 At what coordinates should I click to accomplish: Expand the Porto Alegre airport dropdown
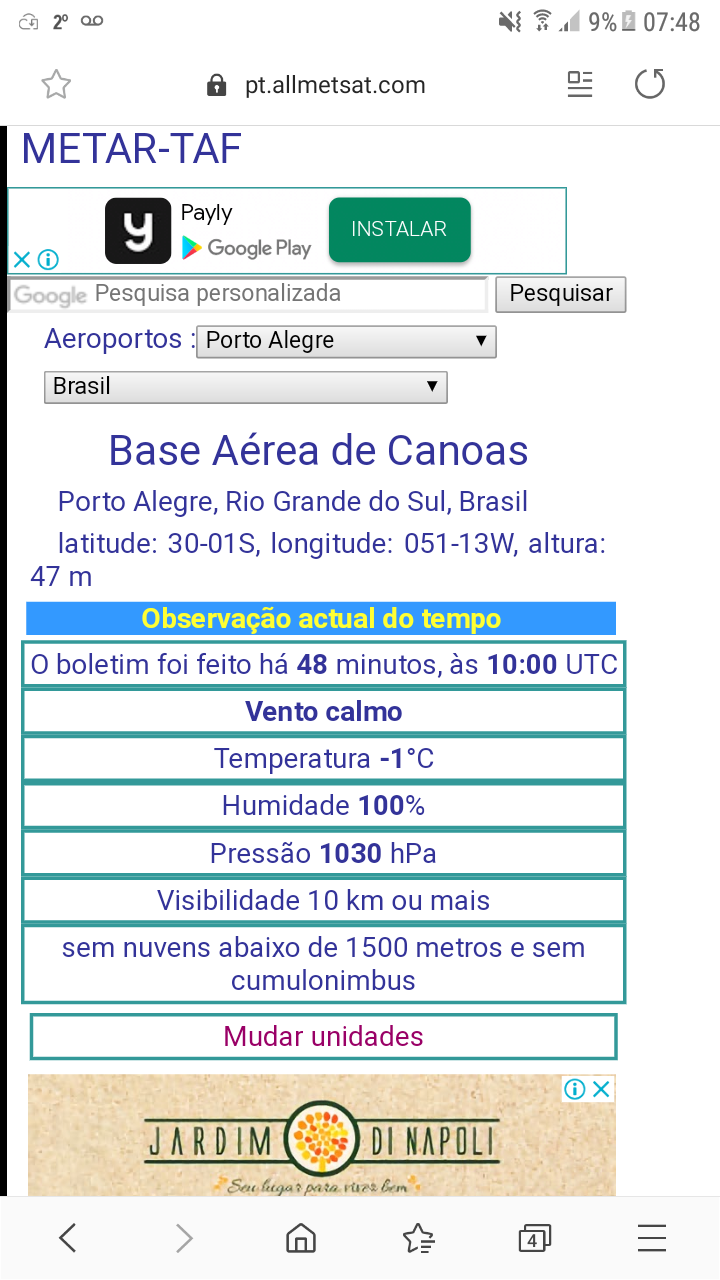click(x=346, y=341)
